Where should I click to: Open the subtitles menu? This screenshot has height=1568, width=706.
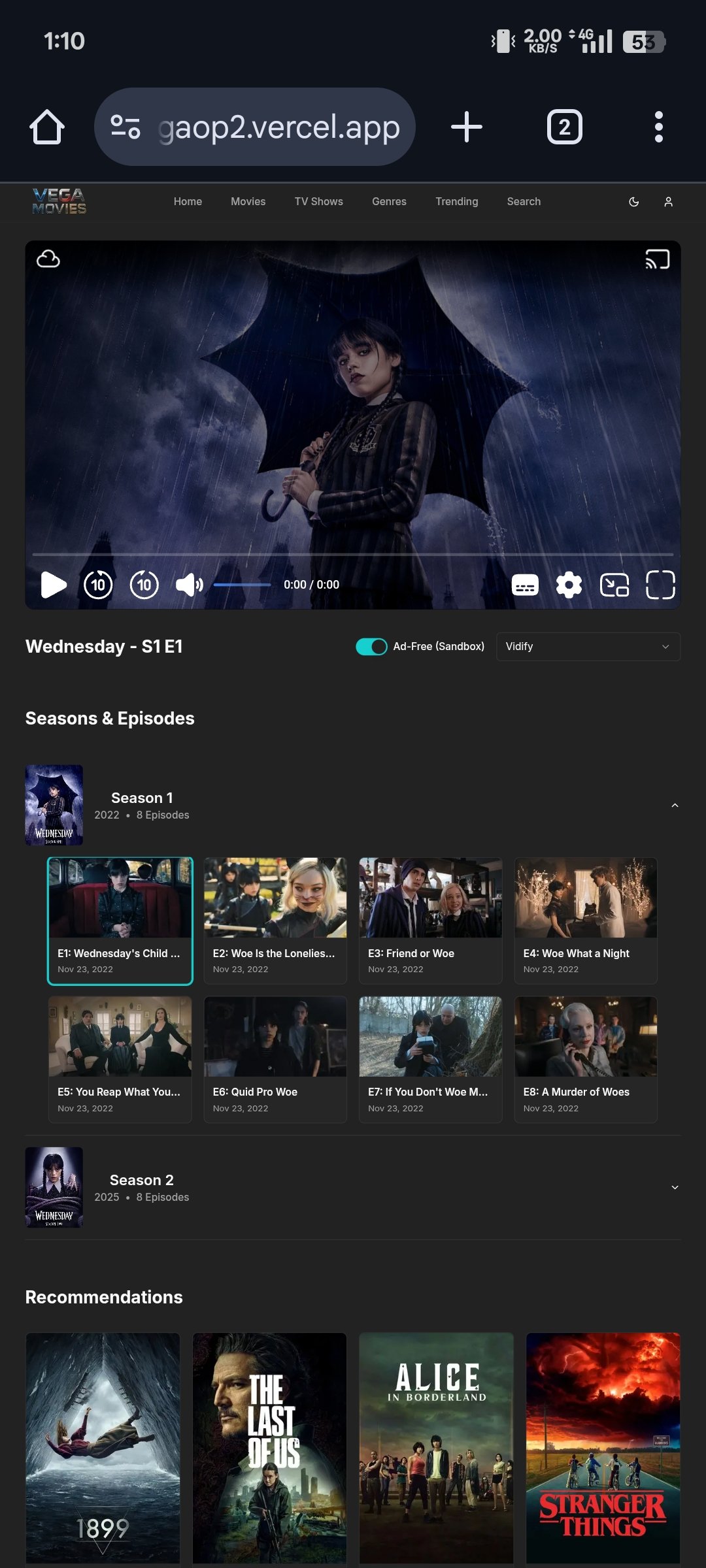pyautogui.click(x=525, y=585)
